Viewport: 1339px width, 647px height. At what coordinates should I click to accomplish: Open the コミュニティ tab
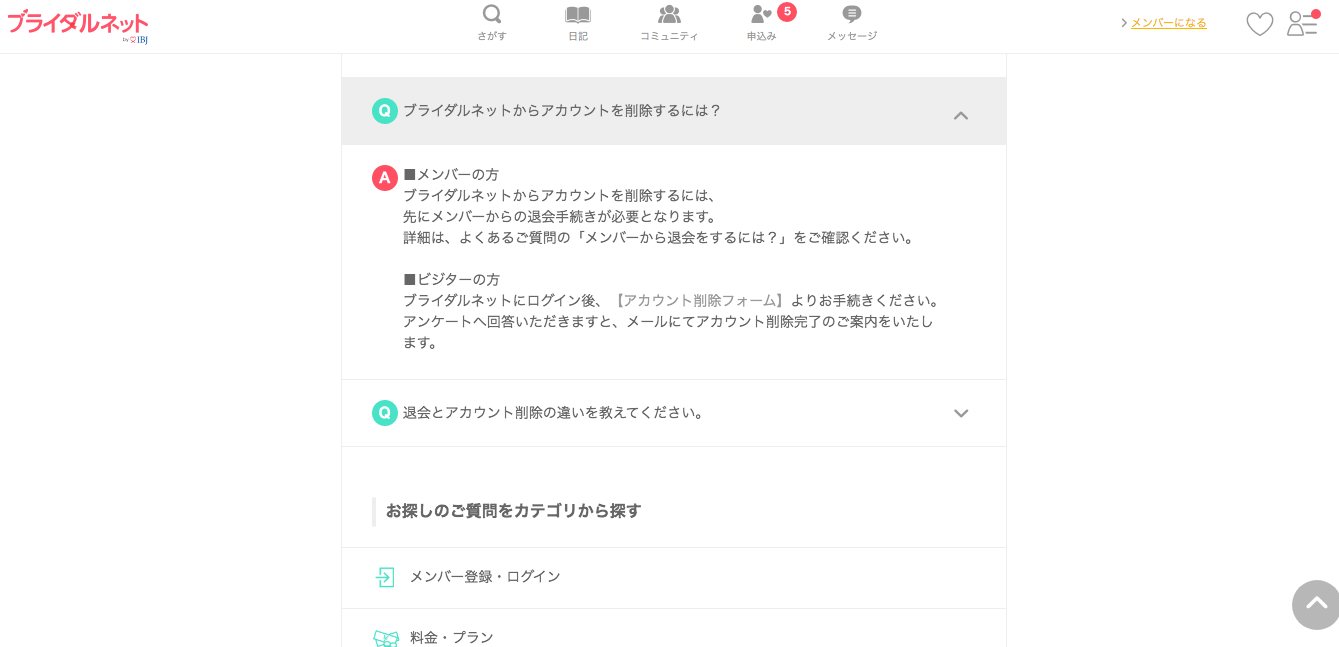click(669, 23)
